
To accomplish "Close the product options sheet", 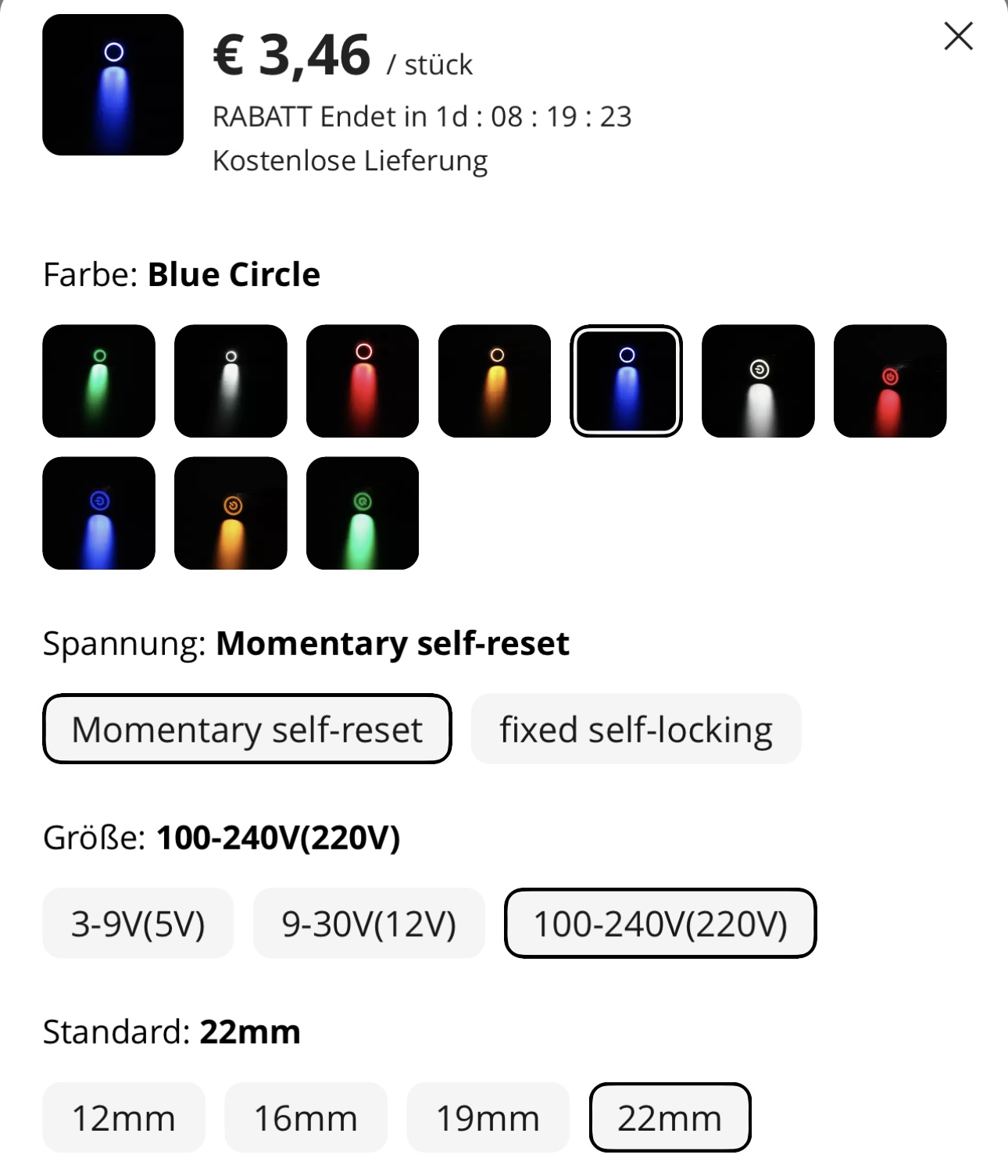I will pyautogui.click(x=958, y=36).
